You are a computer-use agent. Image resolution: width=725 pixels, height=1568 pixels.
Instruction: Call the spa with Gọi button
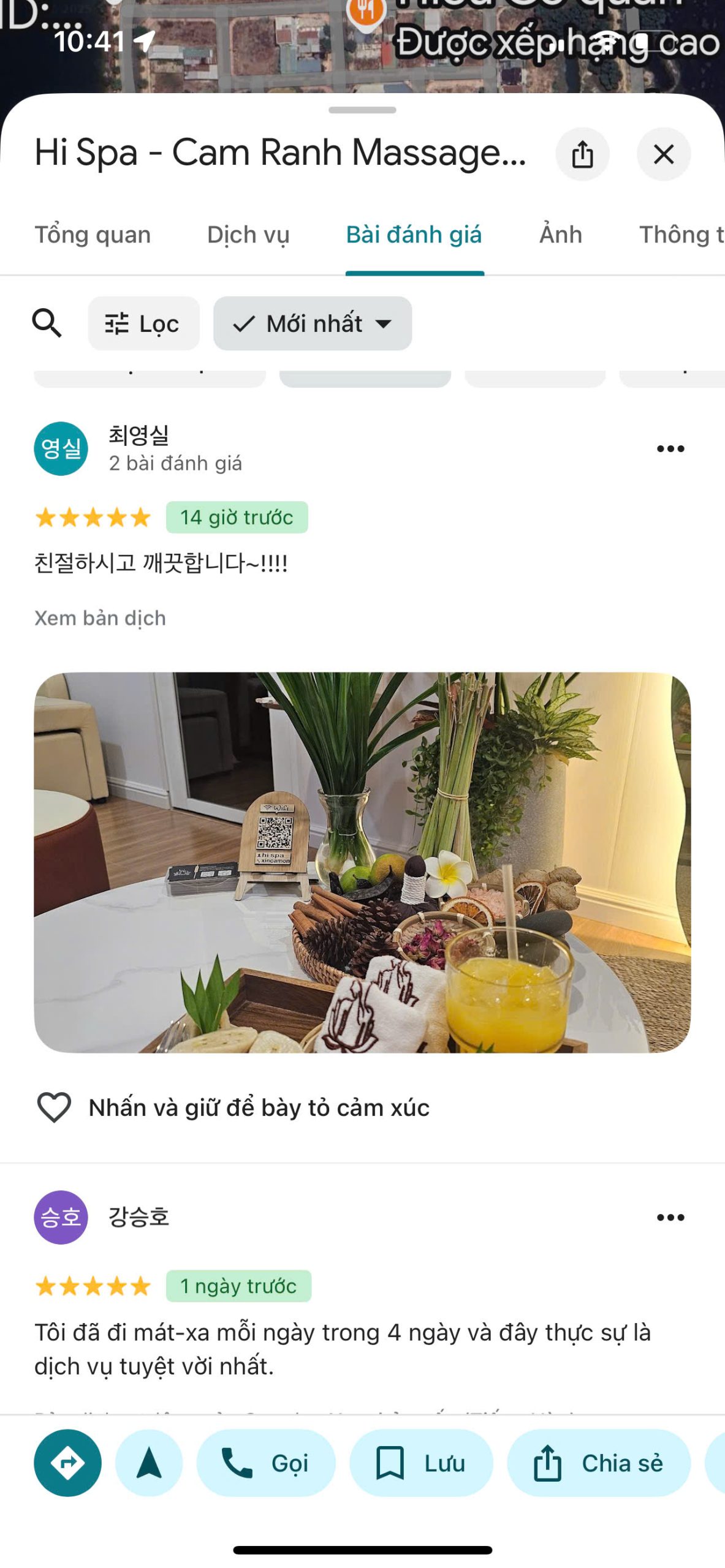pos(266,1463)
